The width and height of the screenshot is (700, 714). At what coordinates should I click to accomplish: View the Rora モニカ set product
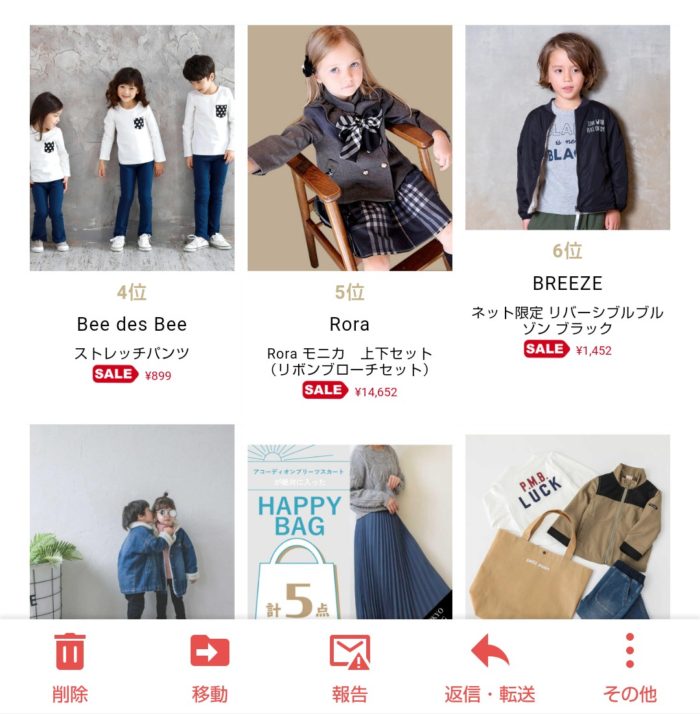pos(350,150)
